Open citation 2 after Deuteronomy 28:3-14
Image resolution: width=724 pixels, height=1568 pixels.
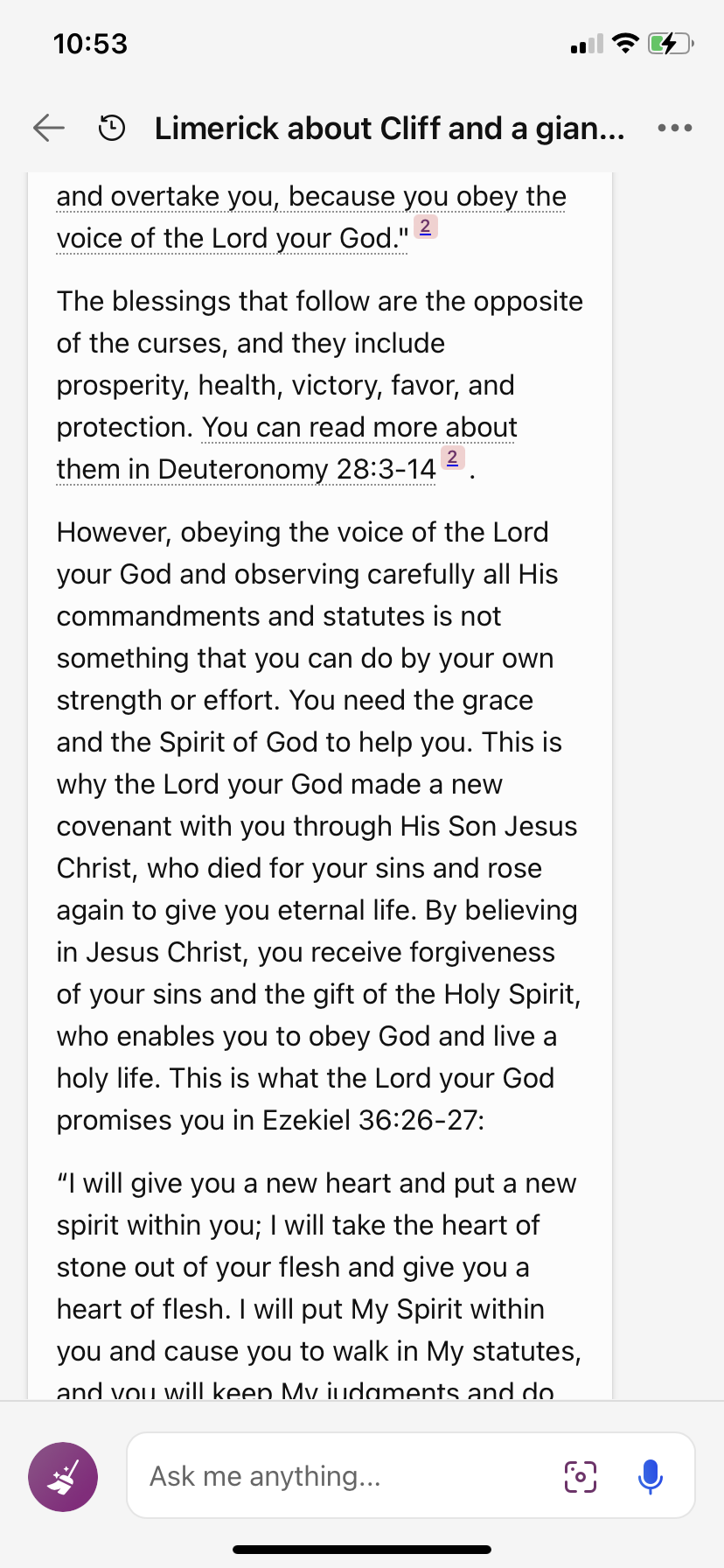(x=452, y=458)
